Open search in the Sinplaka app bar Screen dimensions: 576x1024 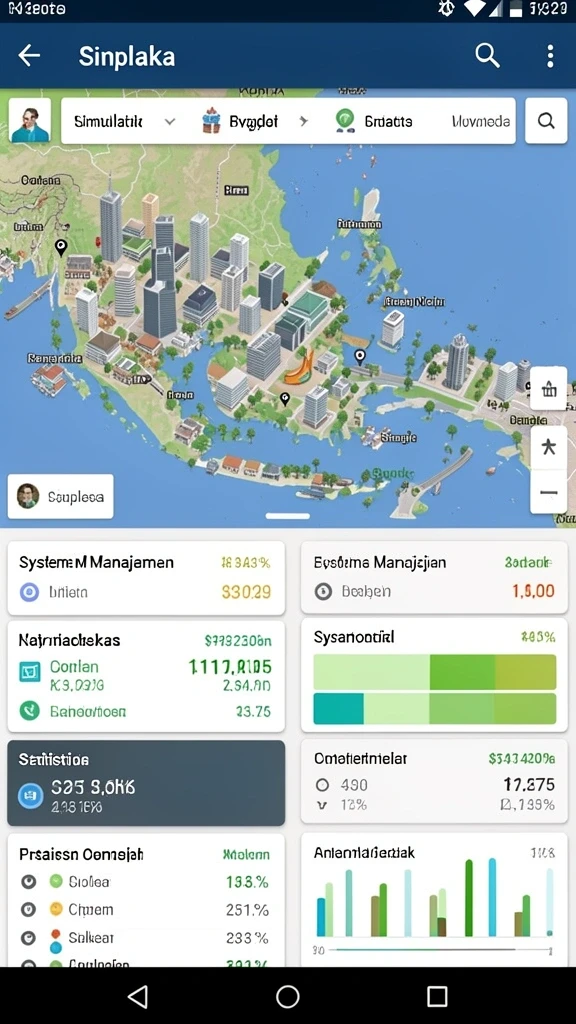pos(487,56)
